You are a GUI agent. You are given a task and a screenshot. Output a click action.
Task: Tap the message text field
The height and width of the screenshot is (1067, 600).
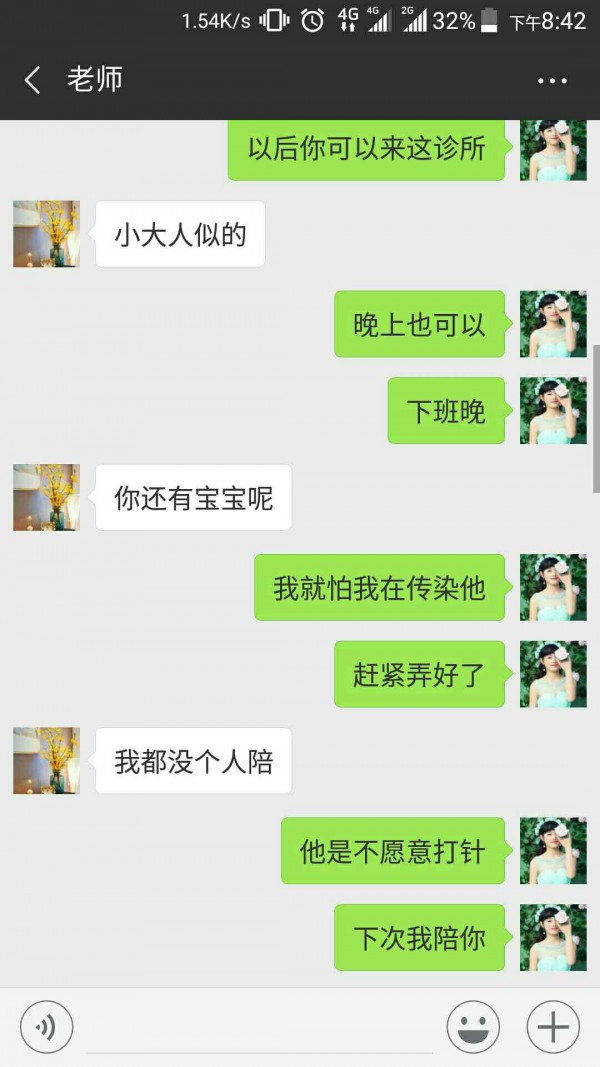pos(260,1028)
